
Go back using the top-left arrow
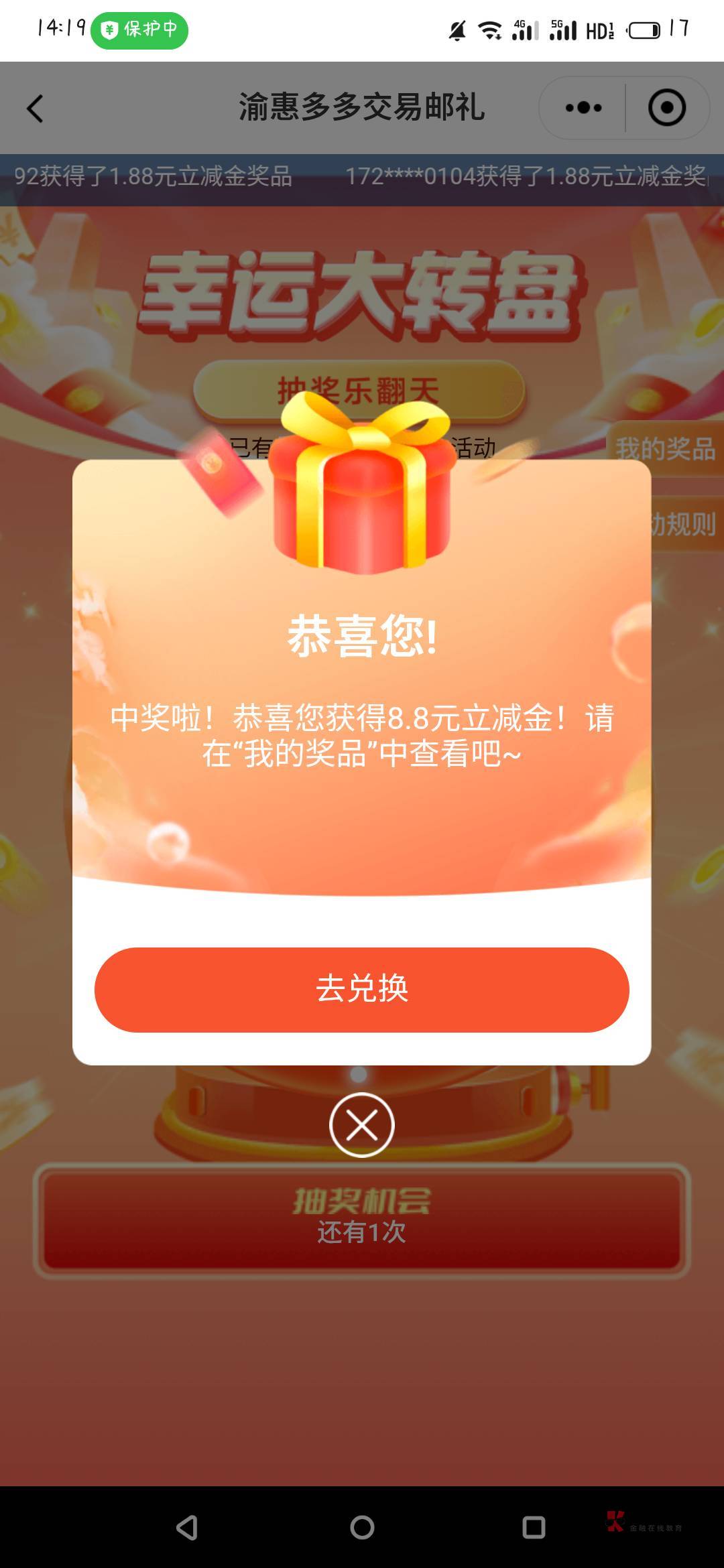[35, 108]
